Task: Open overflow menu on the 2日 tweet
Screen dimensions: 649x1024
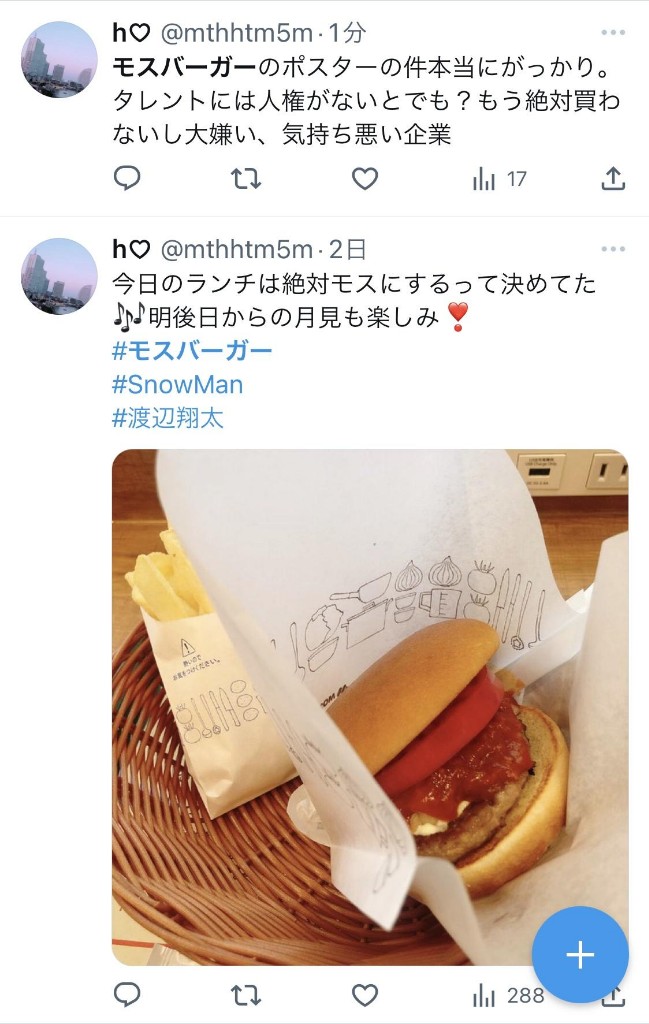Action: click(612, 248)
